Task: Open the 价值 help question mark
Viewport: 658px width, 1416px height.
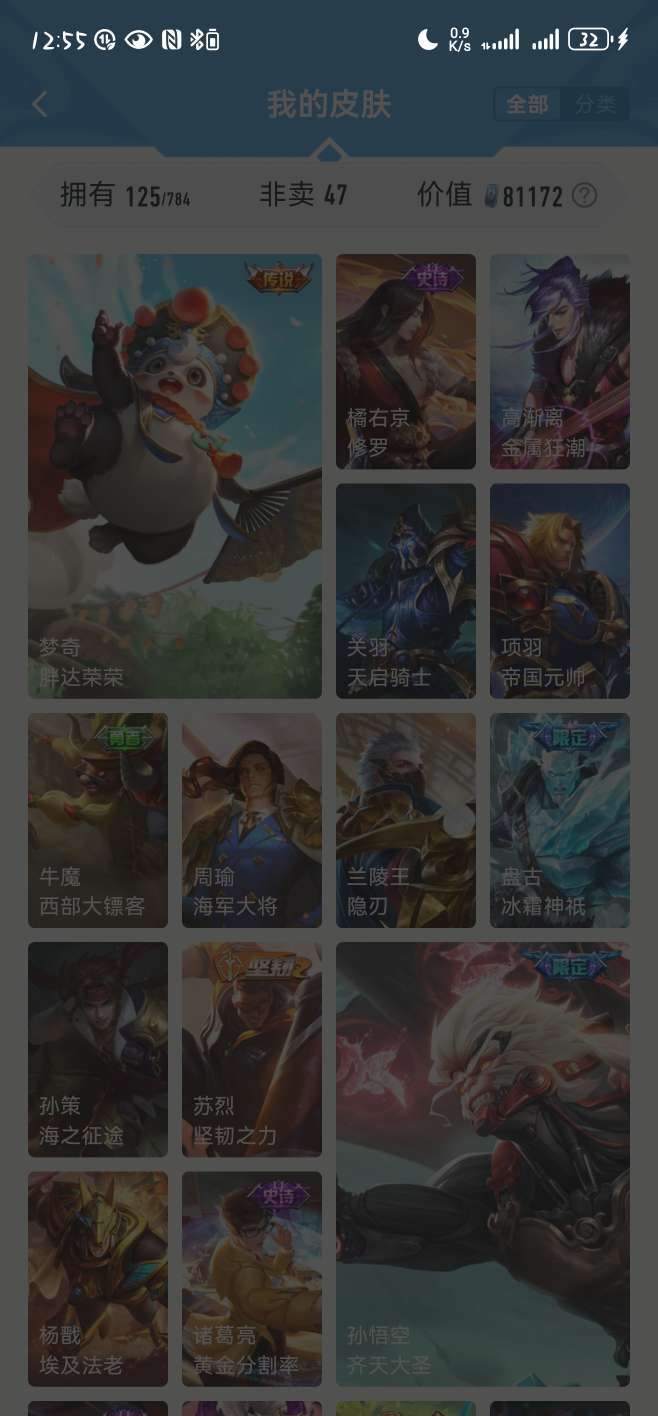Action: click(584, 195)
